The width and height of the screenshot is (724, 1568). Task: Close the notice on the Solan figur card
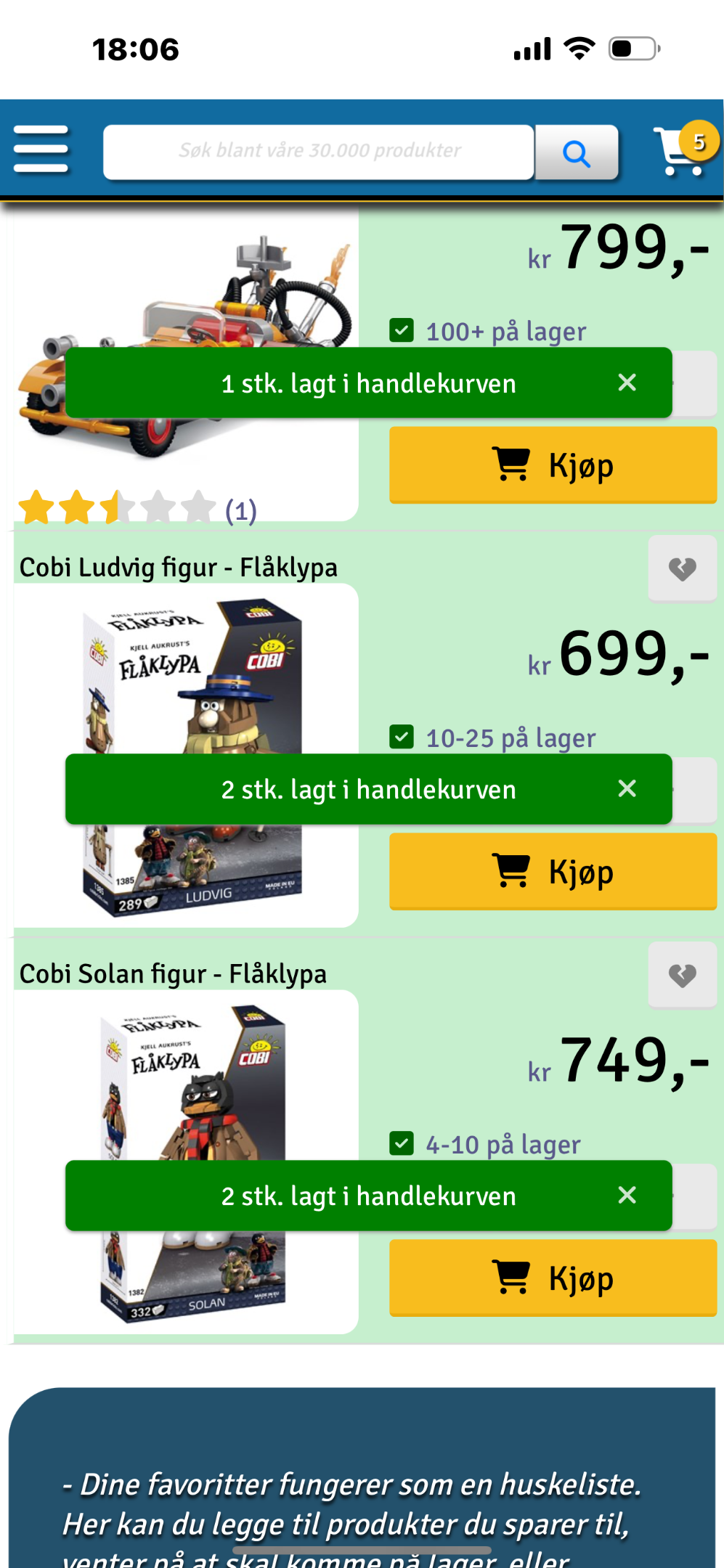pyautogui.click(x=627, y=1195)
